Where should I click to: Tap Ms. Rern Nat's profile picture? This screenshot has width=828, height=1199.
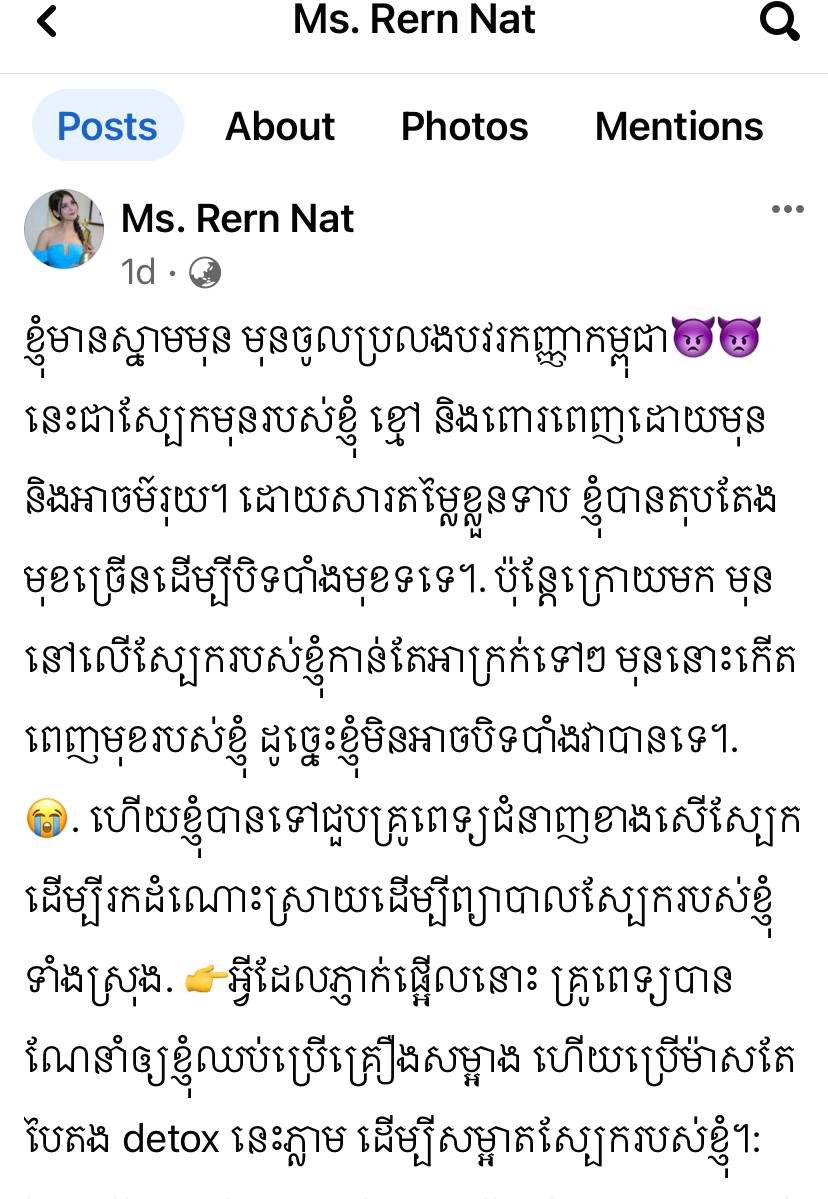64,229
